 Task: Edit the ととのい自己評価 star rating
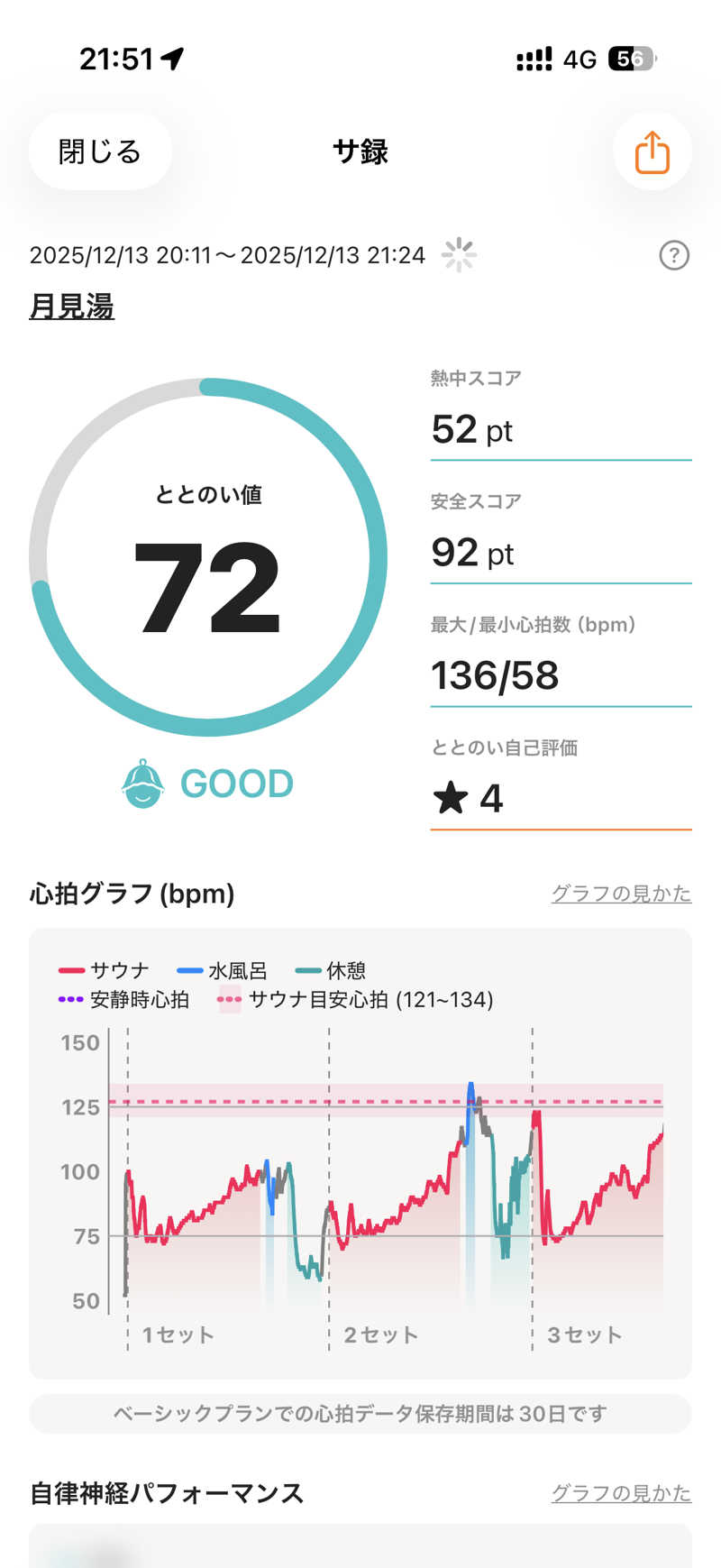pyautogui.click(x=560, y=798)
